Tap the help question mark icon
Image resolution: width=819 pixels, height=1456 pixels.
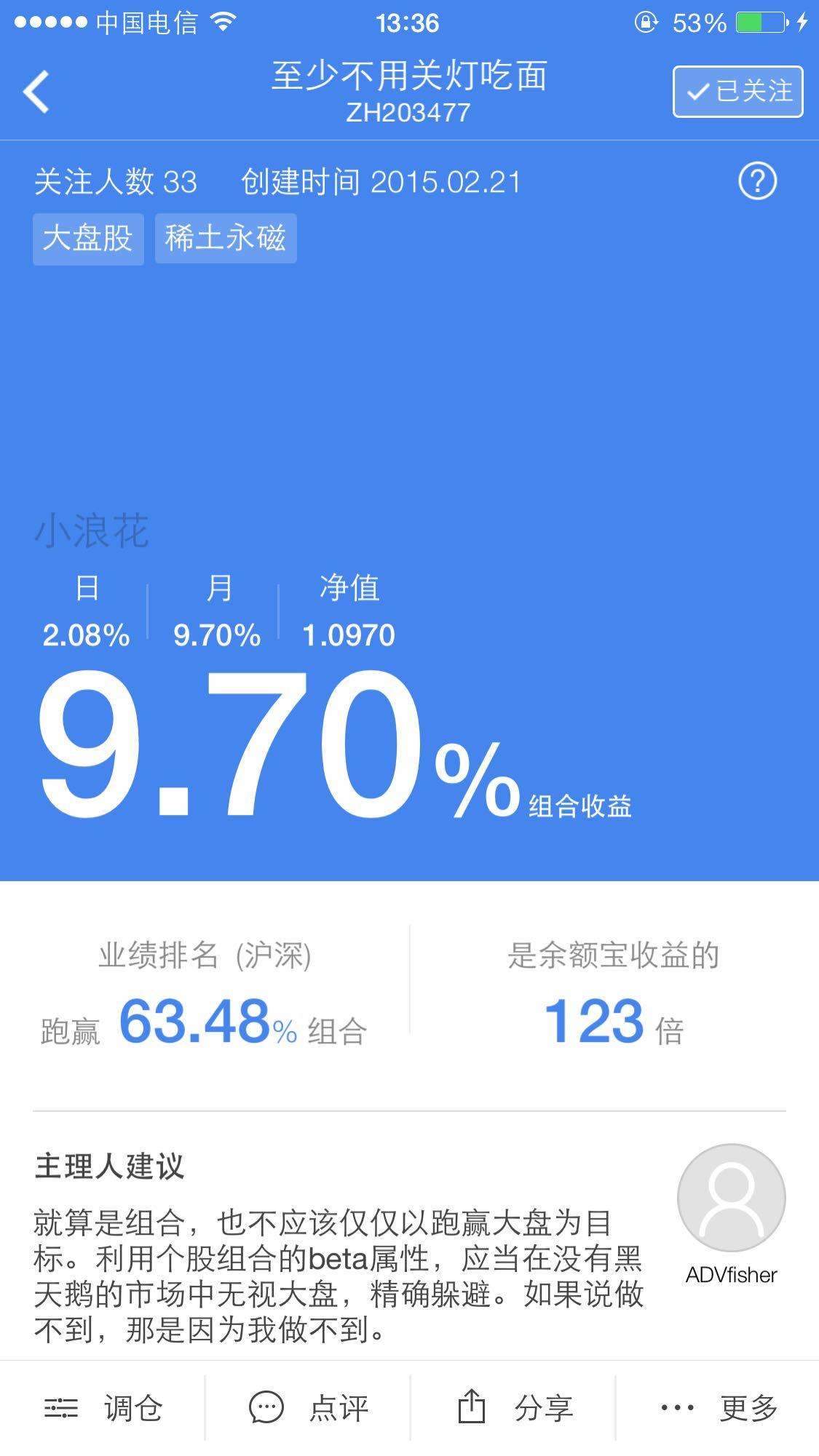pyautogui.click(x=758, y=182)
